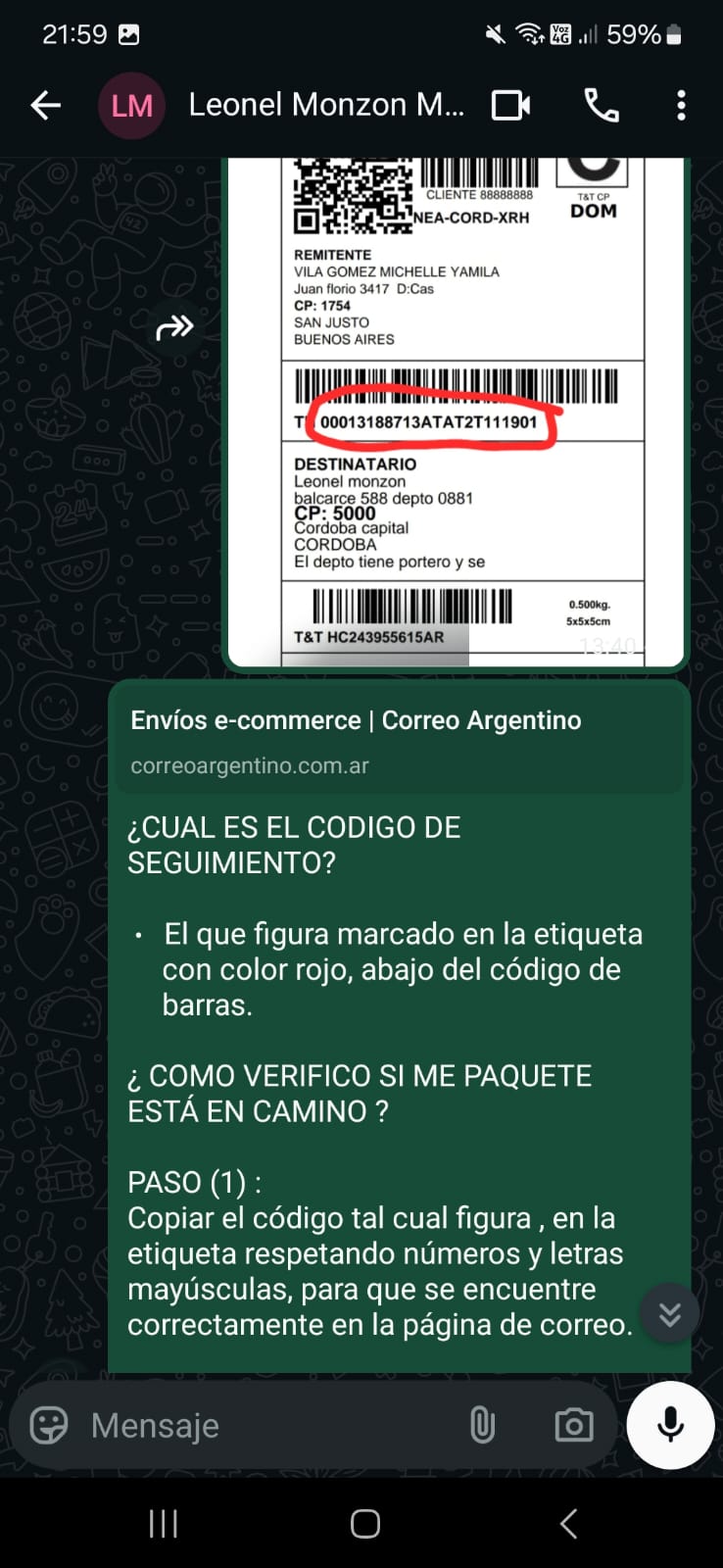Open the recent apps view
723x1568 pixels.
(163, 1523)
